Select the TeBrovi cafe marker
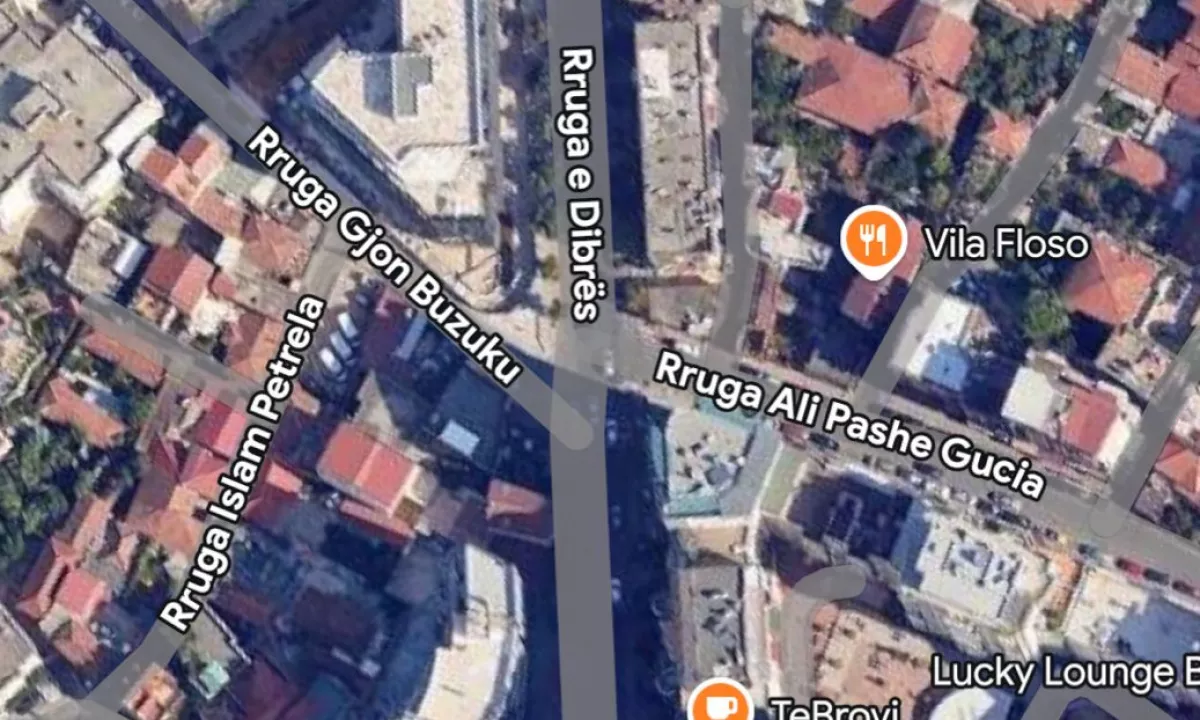The height and width of the screenshot is (720, 1200). click(719, 705)
